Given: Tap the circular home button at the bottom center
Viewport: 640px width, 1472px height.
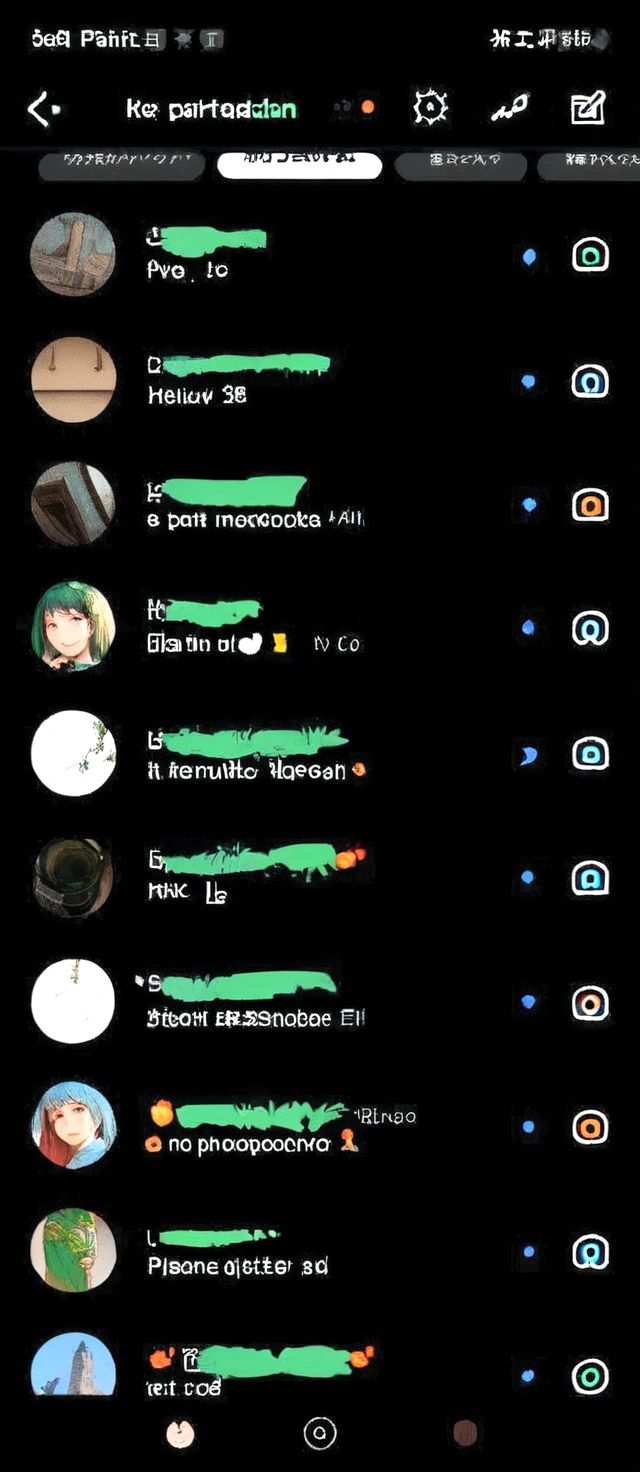Looking at the screenshot, I should click(320, 1434).
